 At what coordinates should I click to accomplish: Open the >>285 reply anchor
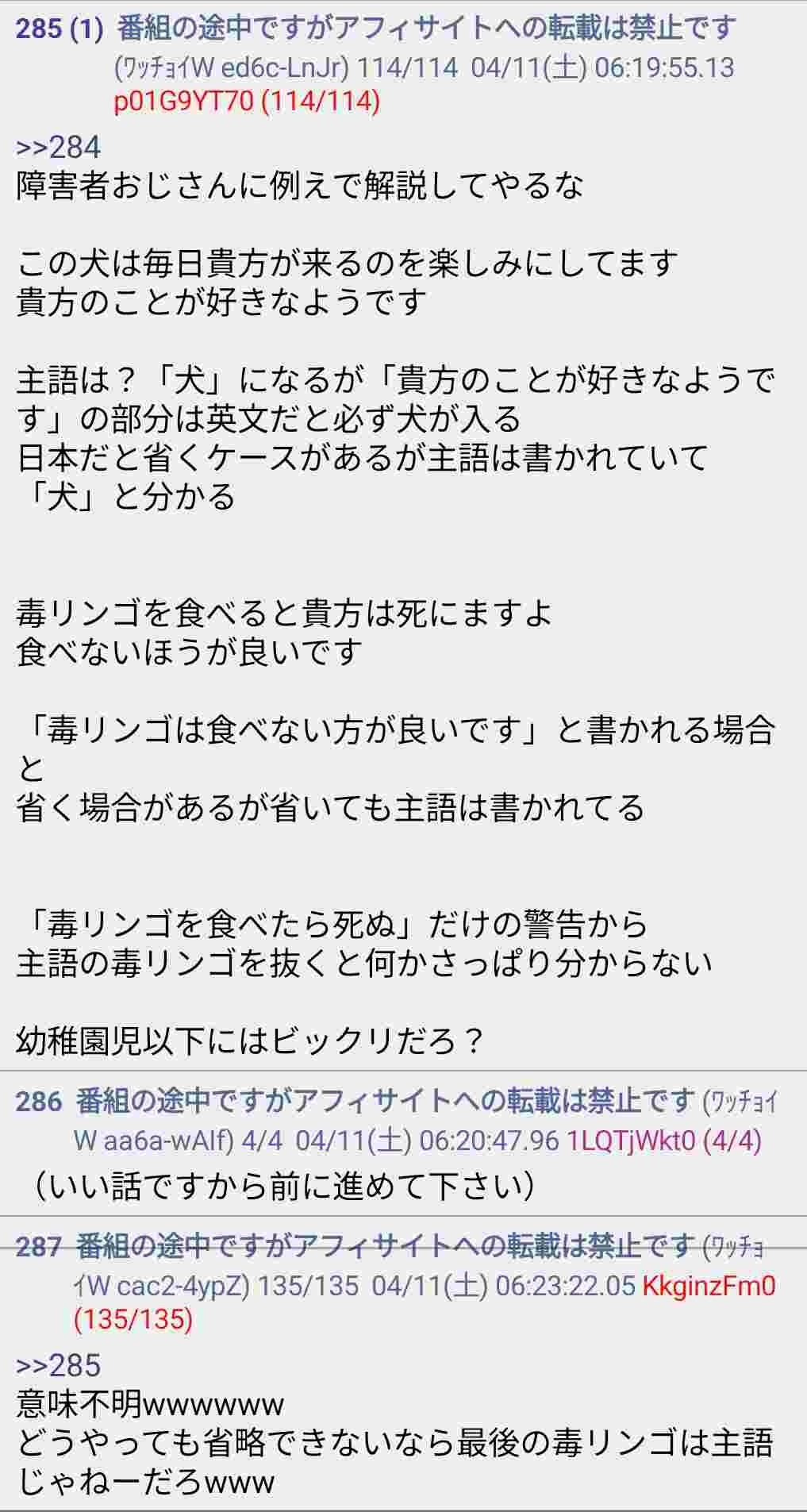tap(58, 1365)
